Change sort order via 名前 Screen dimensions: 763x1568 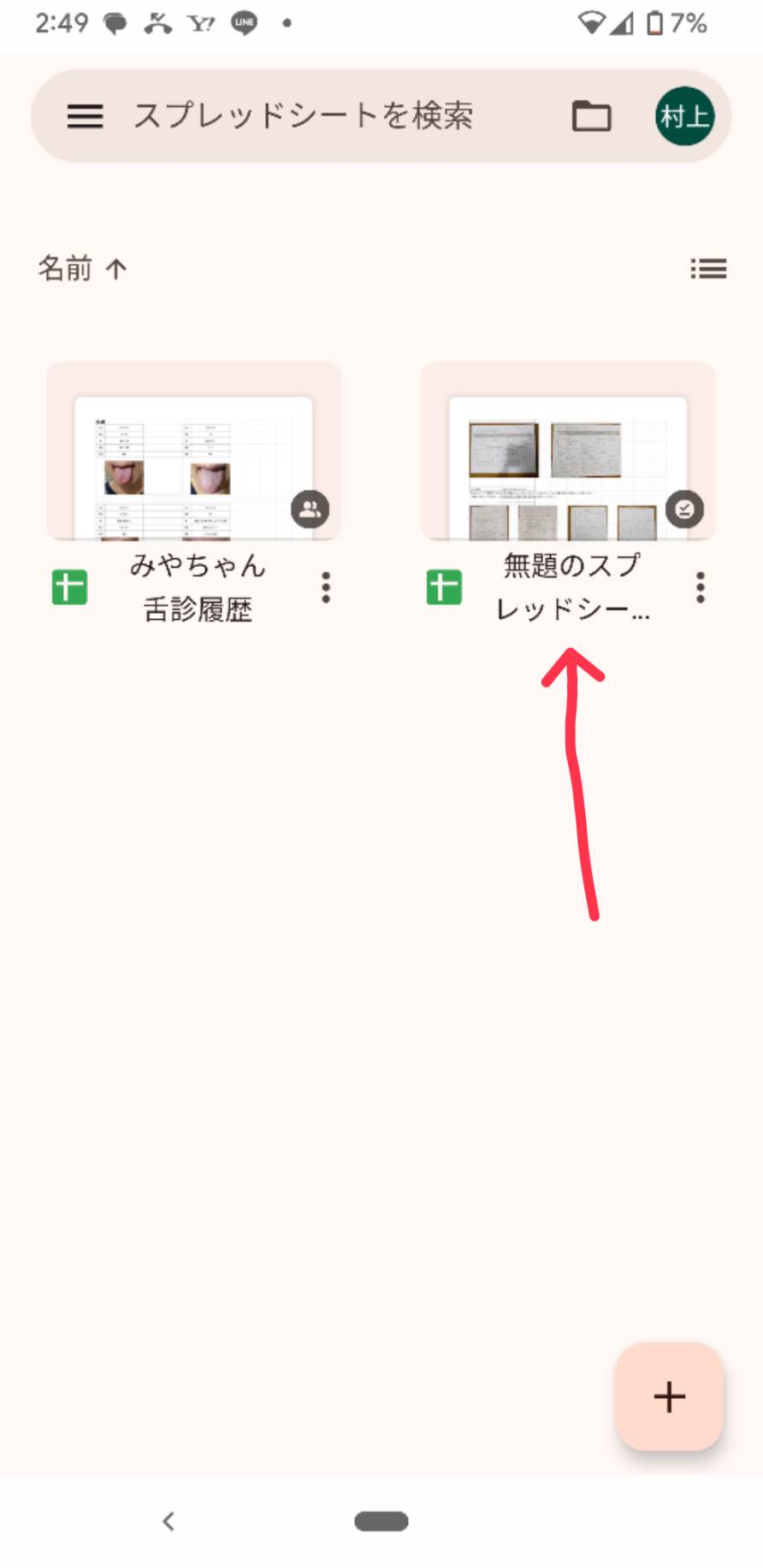82,269
